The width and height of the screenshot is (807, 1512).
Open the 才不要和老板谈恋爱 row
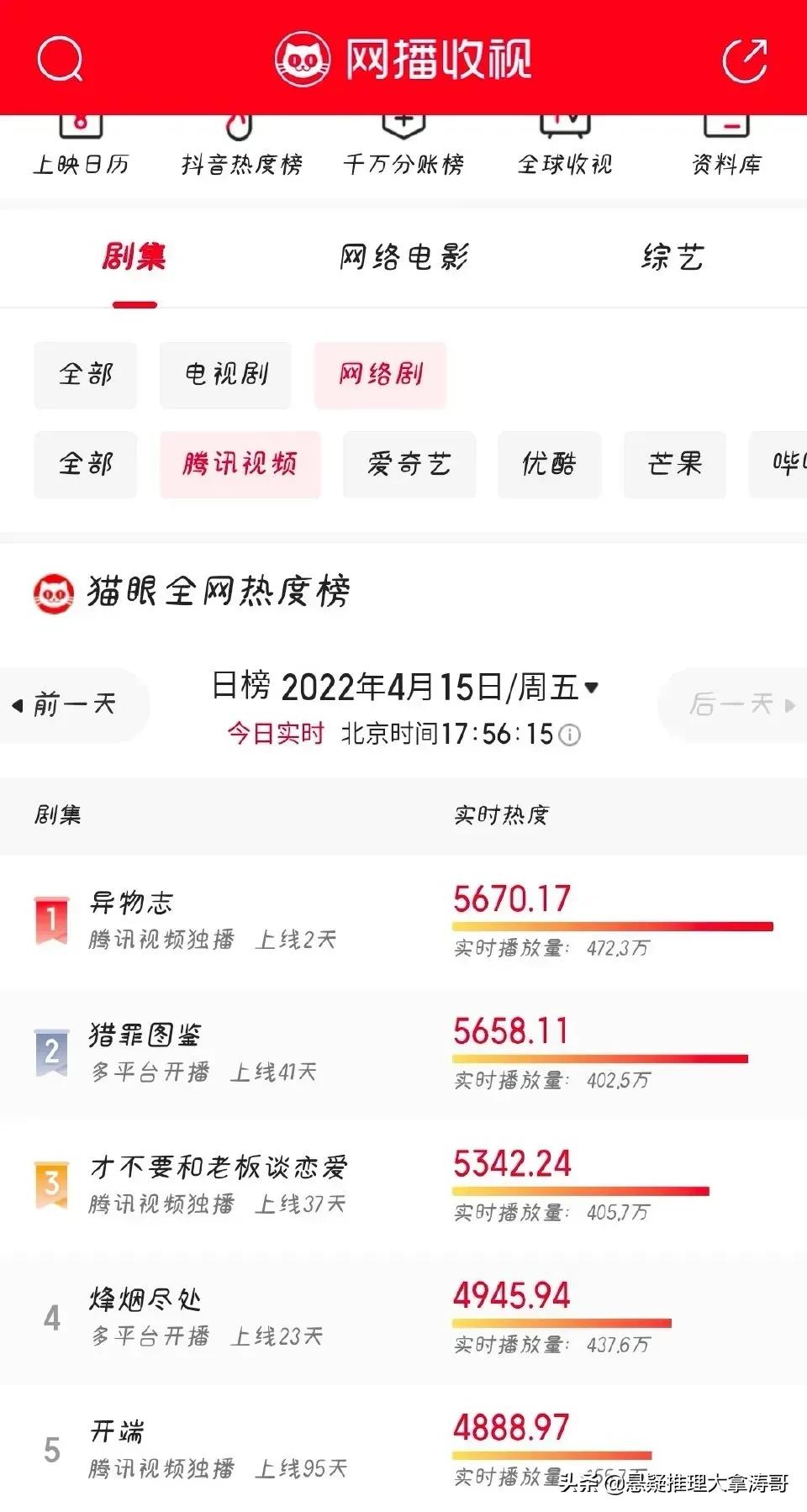click(403, 1186)
